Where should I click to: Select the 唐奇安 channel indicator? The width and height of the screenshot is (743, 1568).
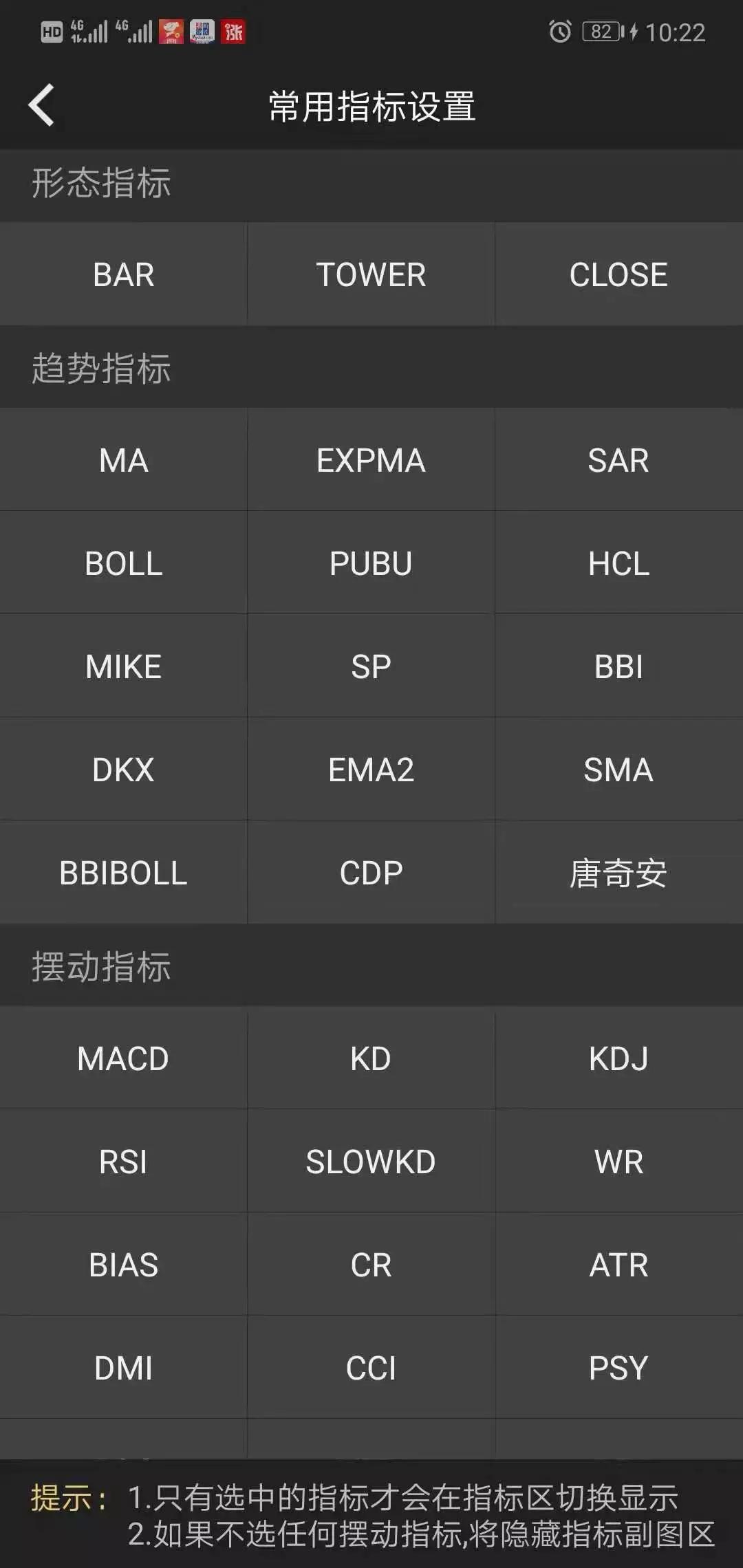[618, 873]
